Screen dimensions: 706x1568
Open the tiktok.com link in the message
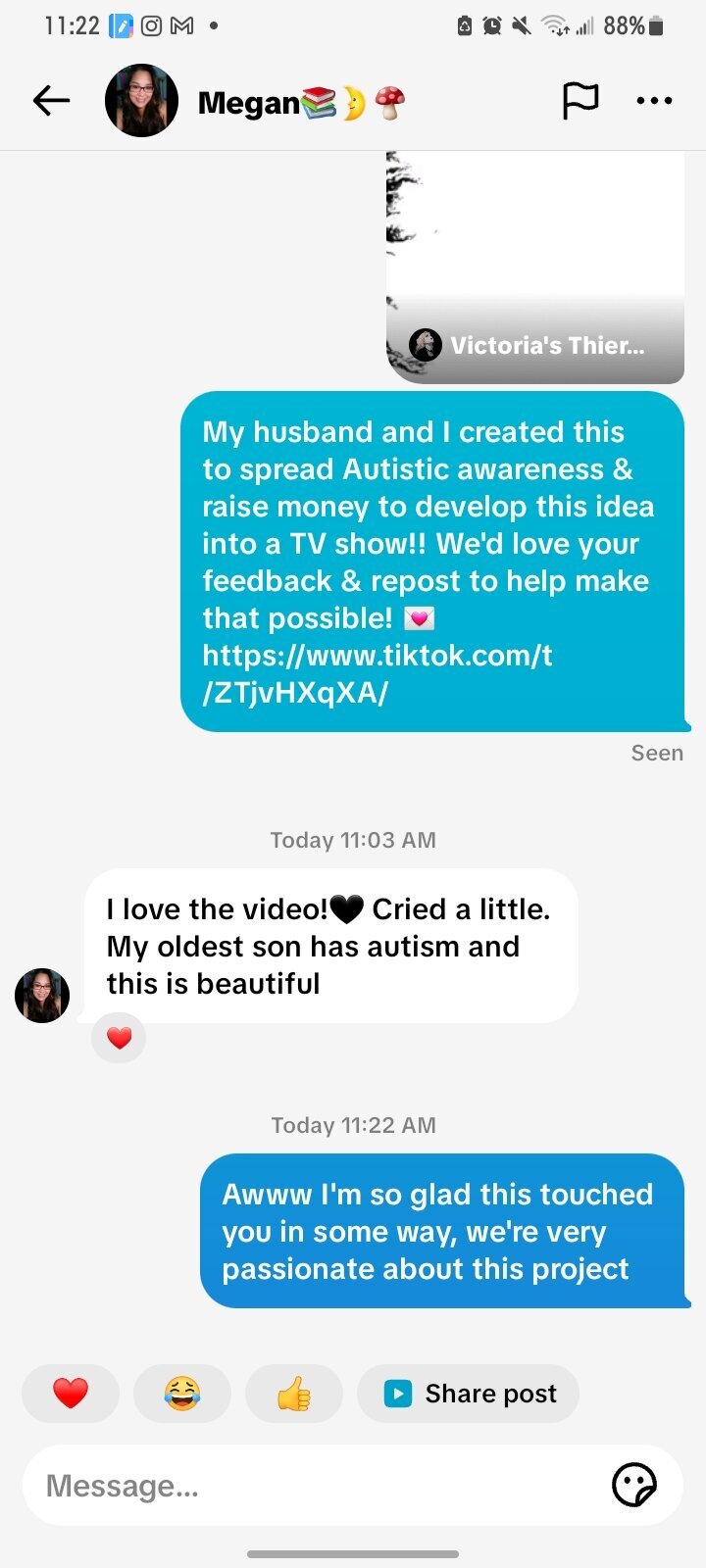coord(378,673)
